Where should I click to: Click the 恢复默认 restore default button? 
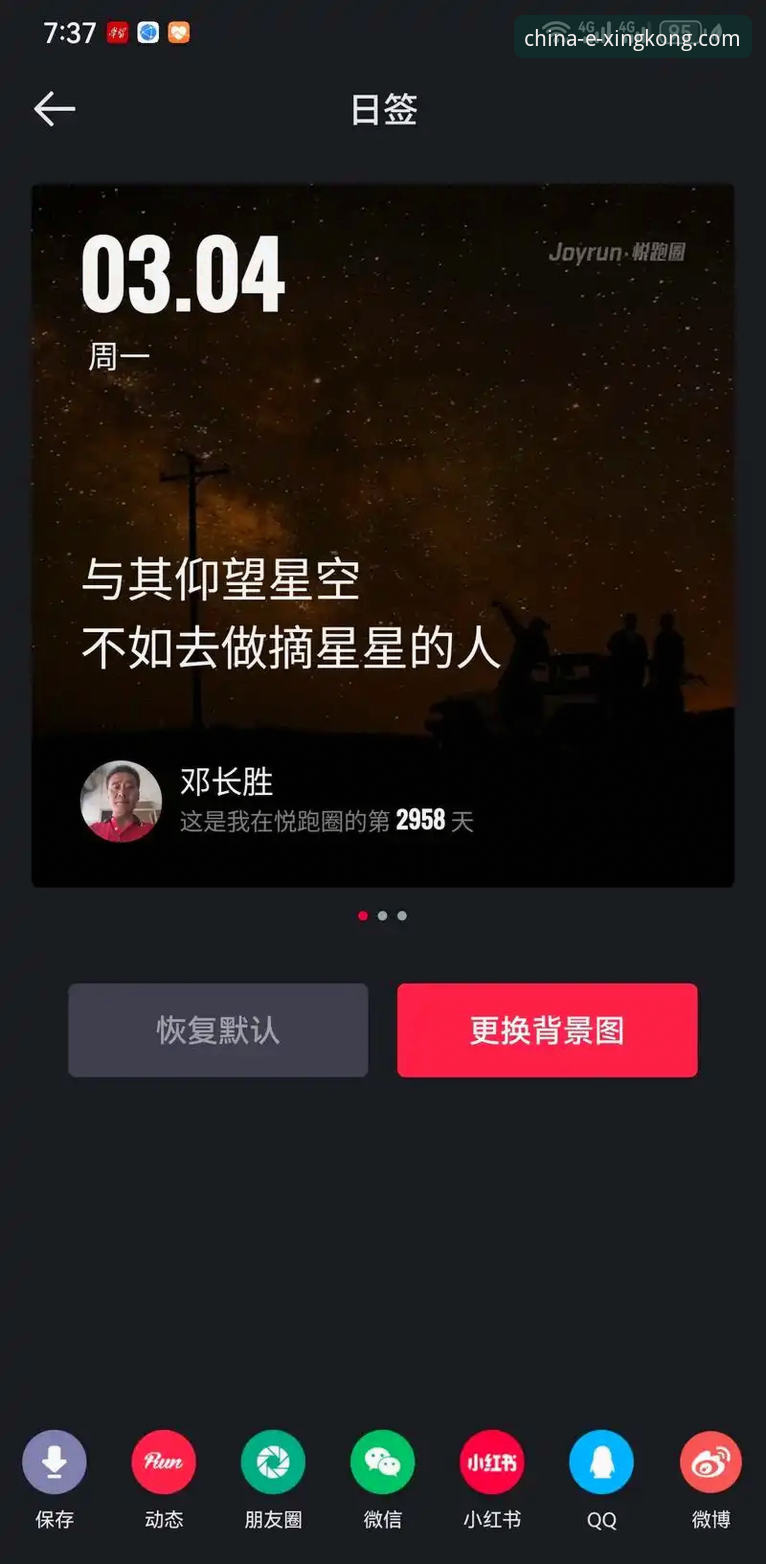(217, 1030)
